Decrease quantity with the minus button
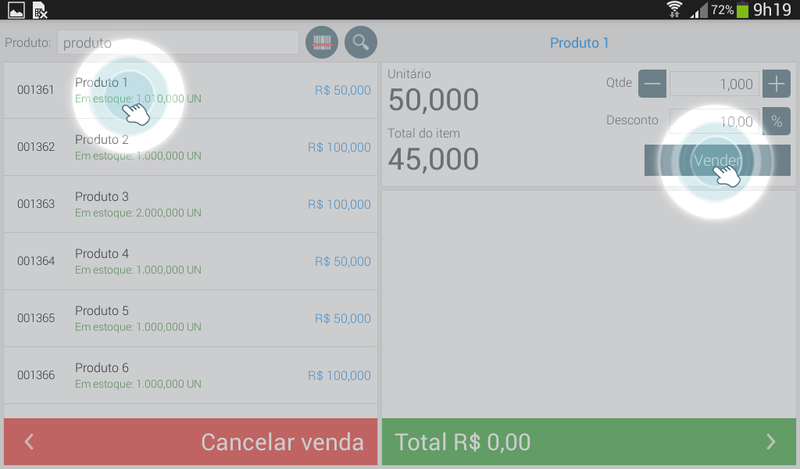The height and width of the screenshot is (469, 800). (x=652, y=84)
